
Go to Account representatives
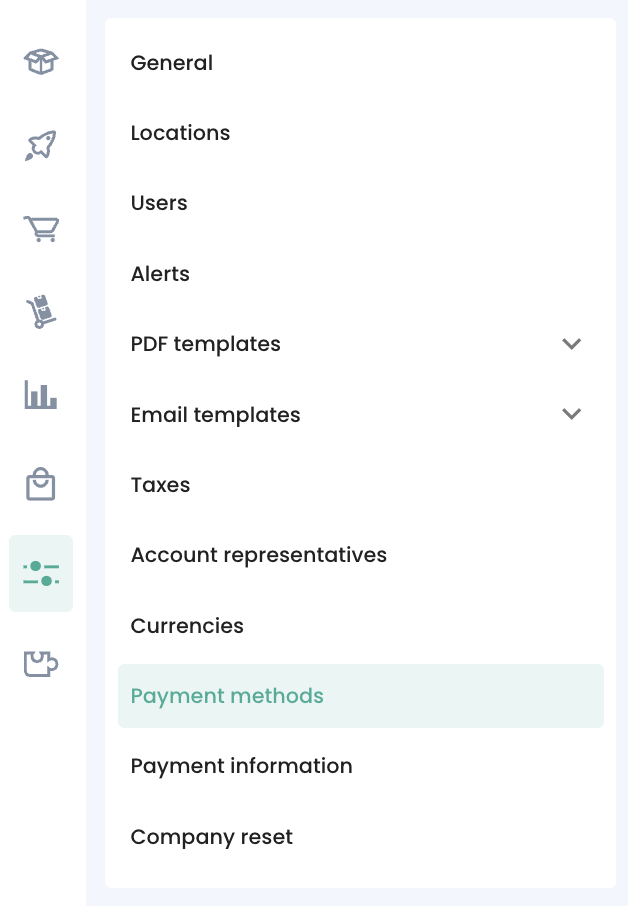tap(258, 555)
